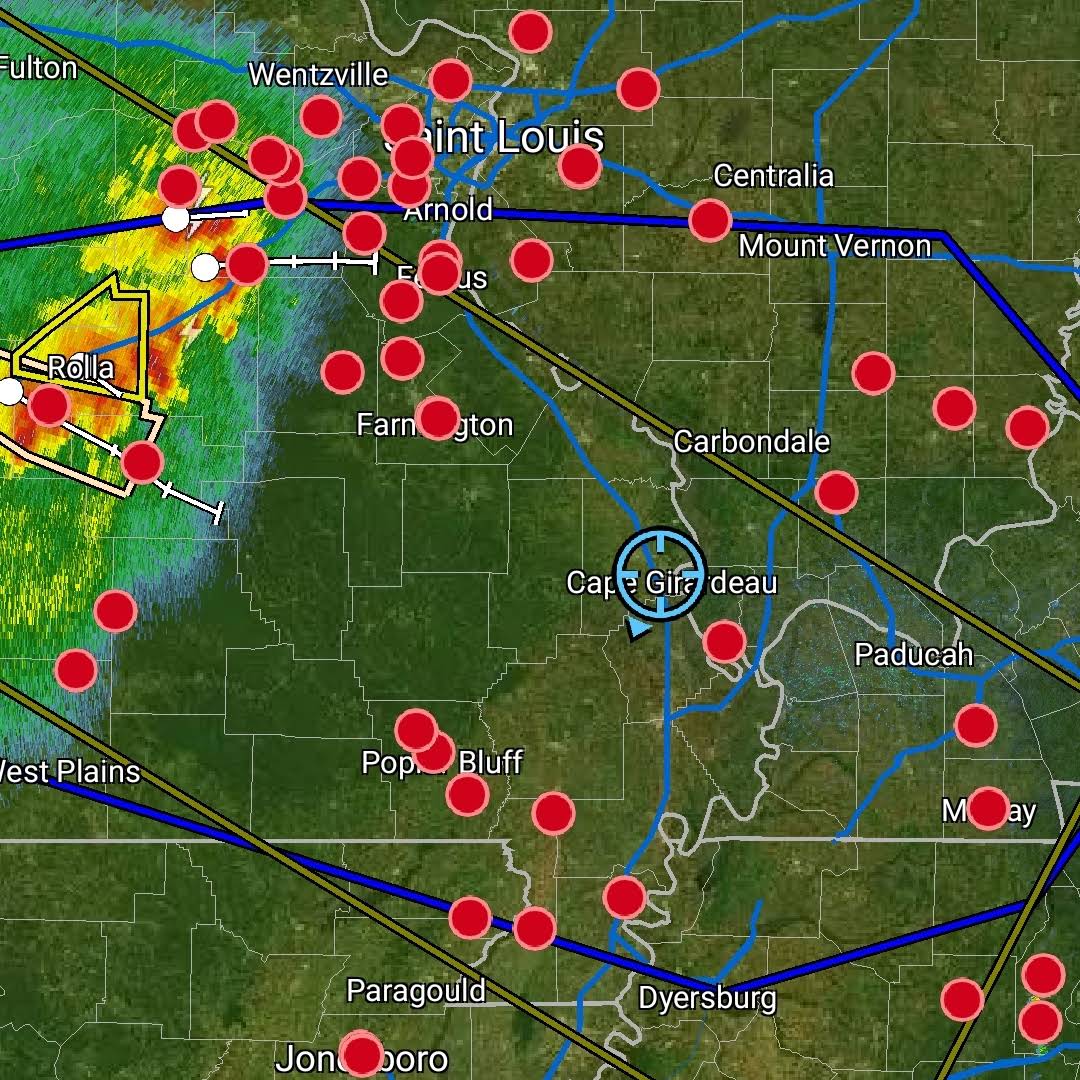Select the red marker over the Jonesboro label
The width and height of the screenshot is (1080, 1080).
click(361, 1054)
